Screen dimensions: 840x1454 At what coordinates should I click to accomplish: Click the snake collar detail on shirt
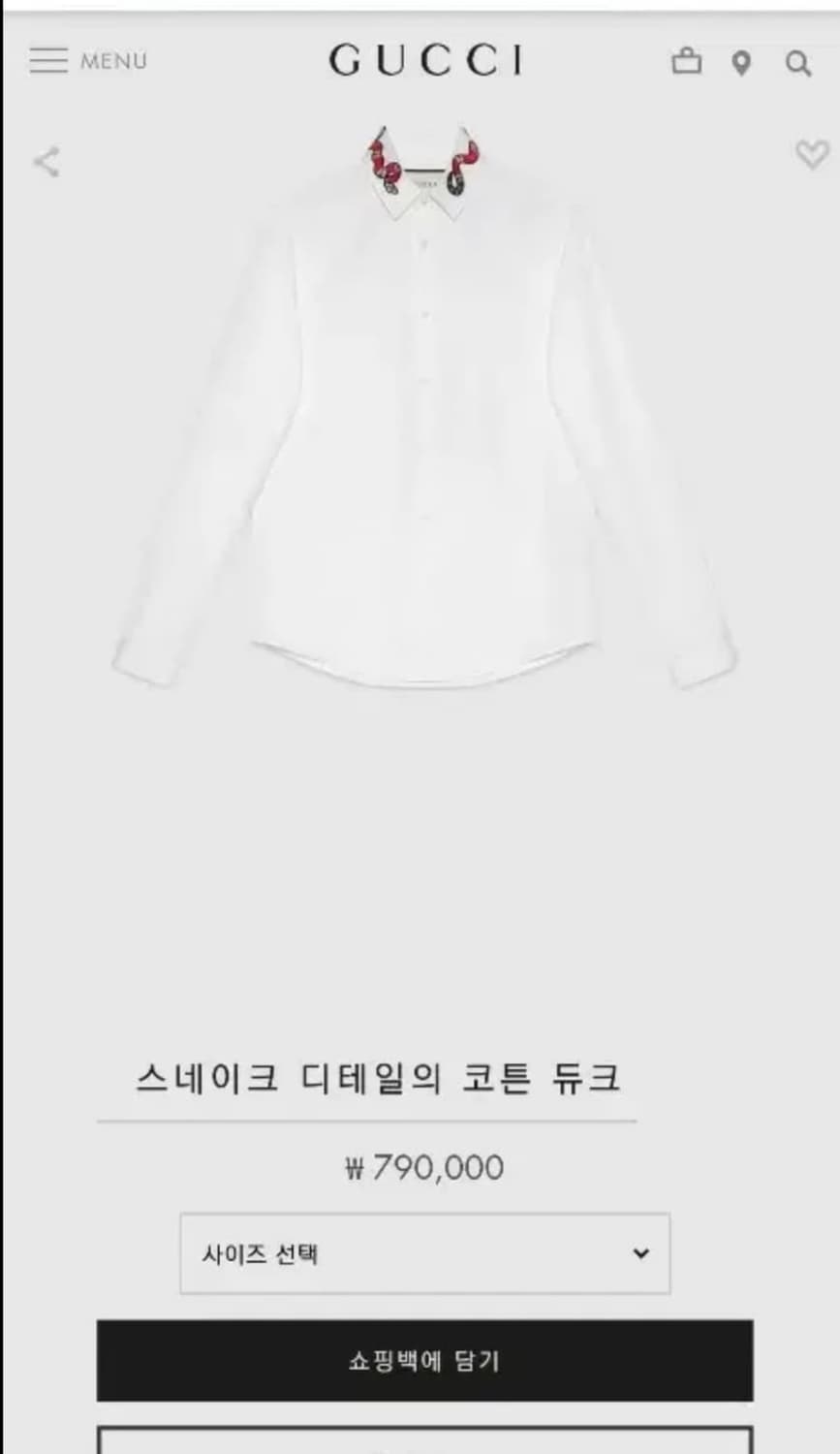(420, 165)
